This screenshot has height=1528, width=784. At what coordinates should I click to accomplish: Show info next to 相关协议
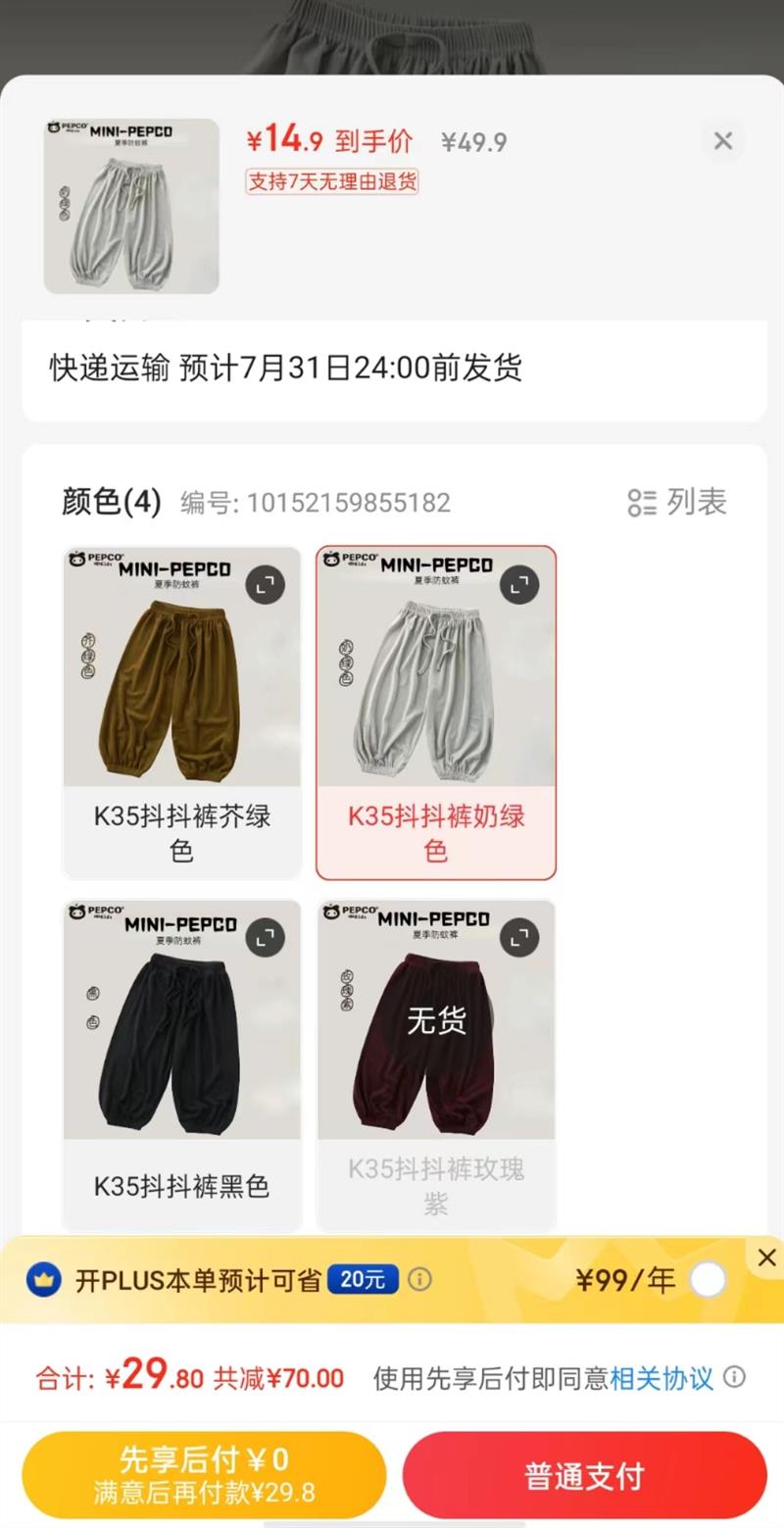[x=734, y=1378]
